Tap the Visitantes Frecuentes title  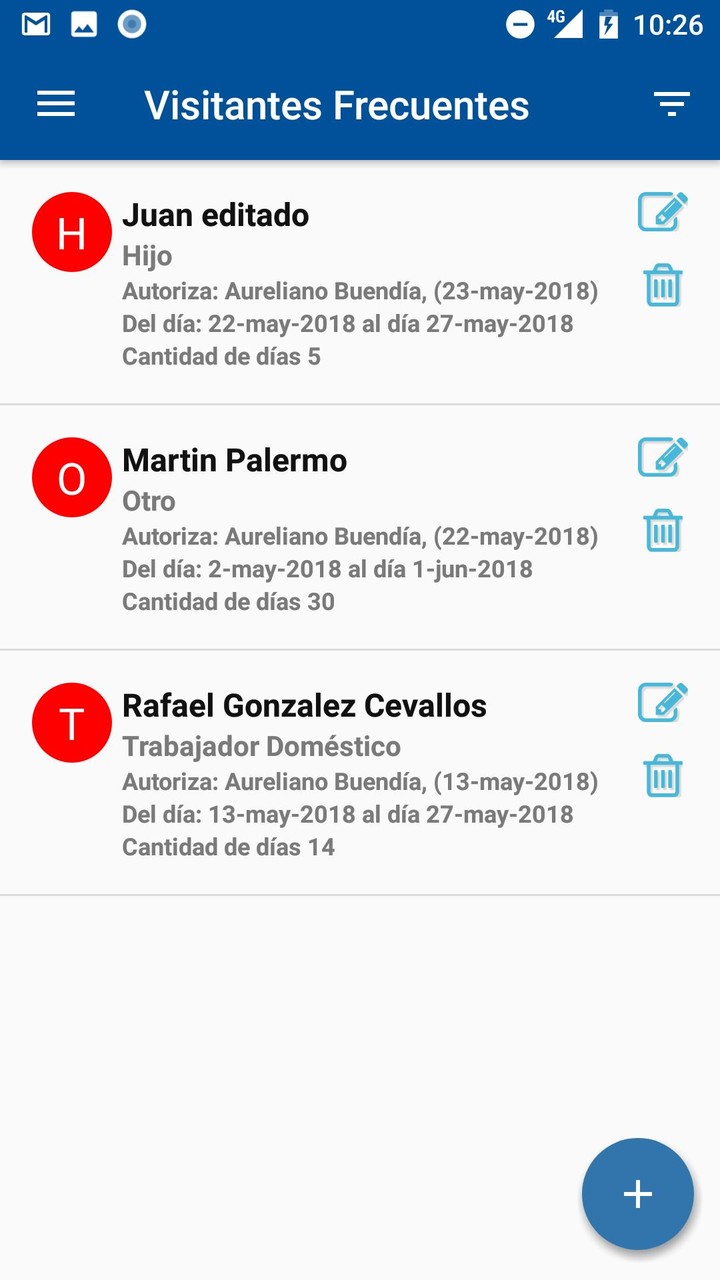pyautogui.click(x=337, y=104)
